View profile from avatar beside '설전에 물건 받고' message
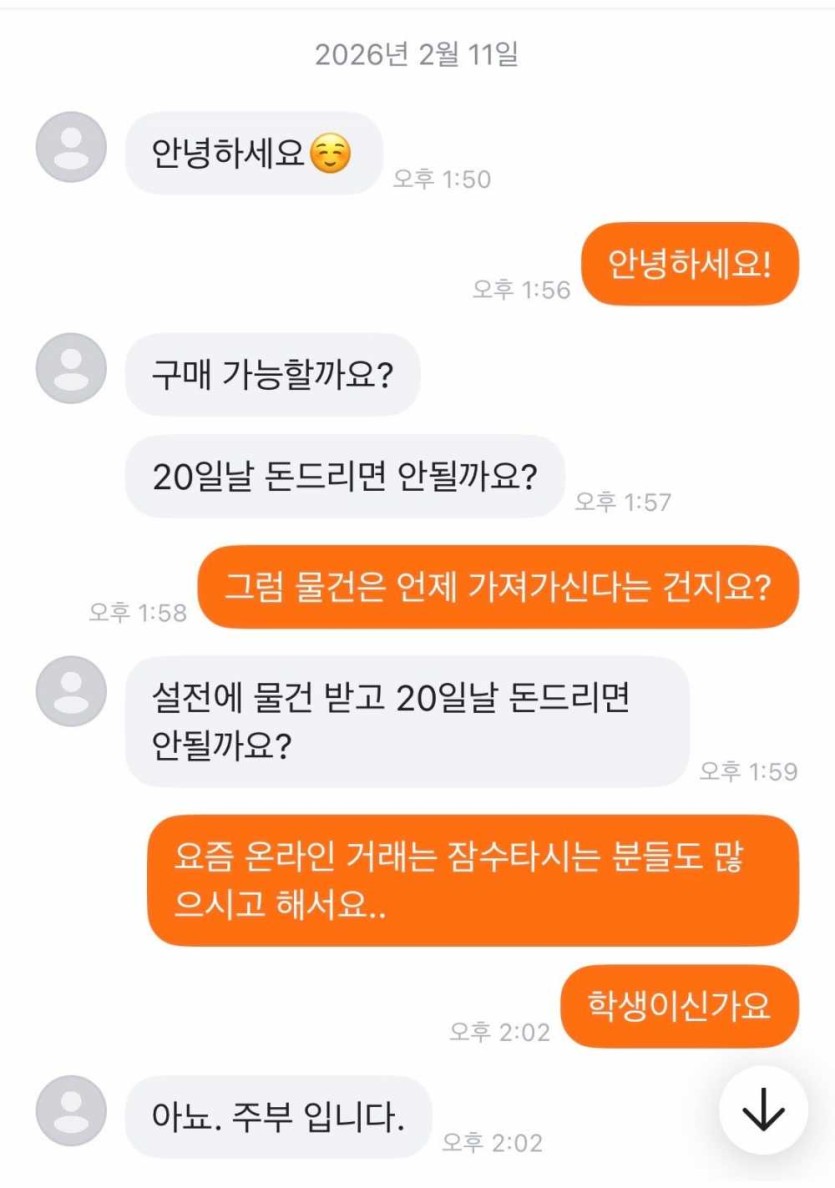 pos(71,691)
